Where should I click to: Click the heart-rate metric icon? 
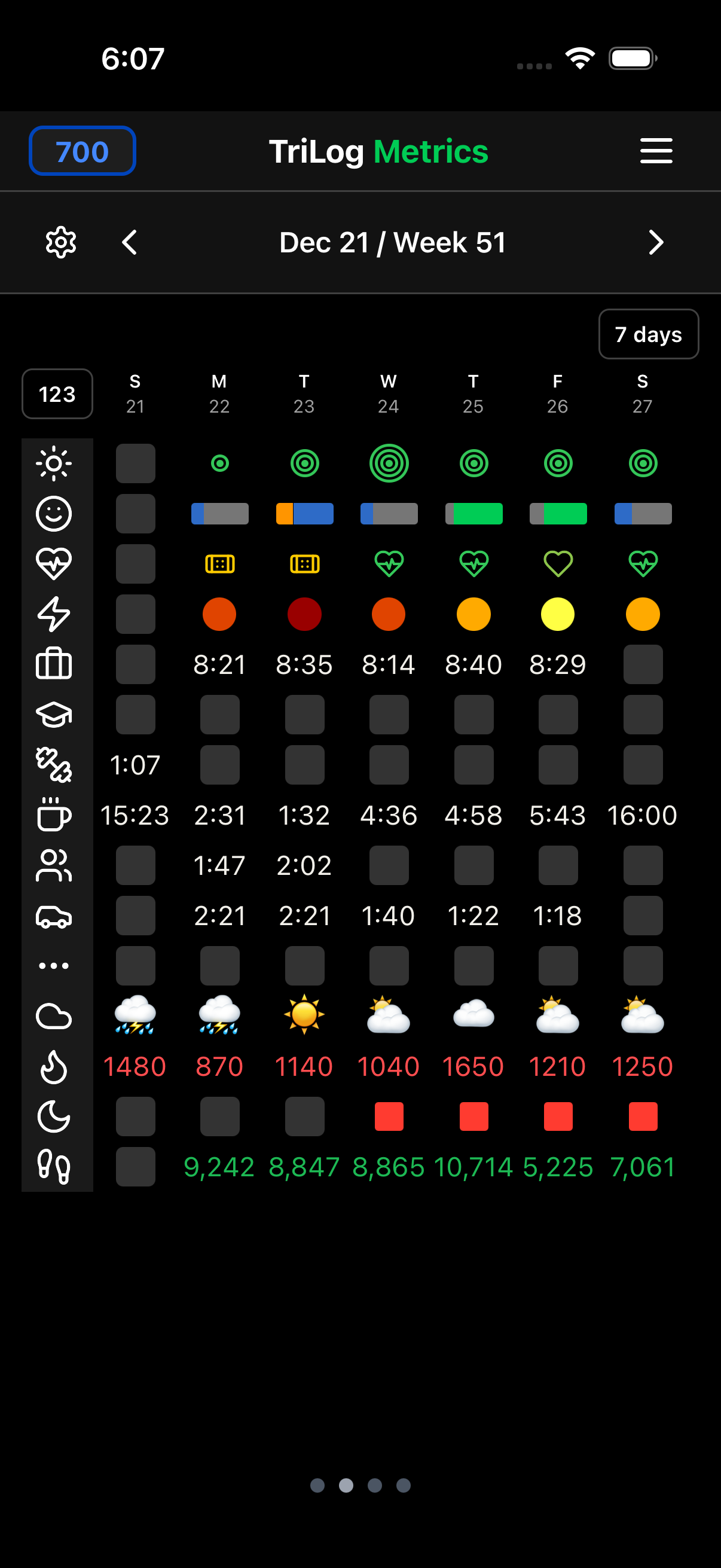54,564
